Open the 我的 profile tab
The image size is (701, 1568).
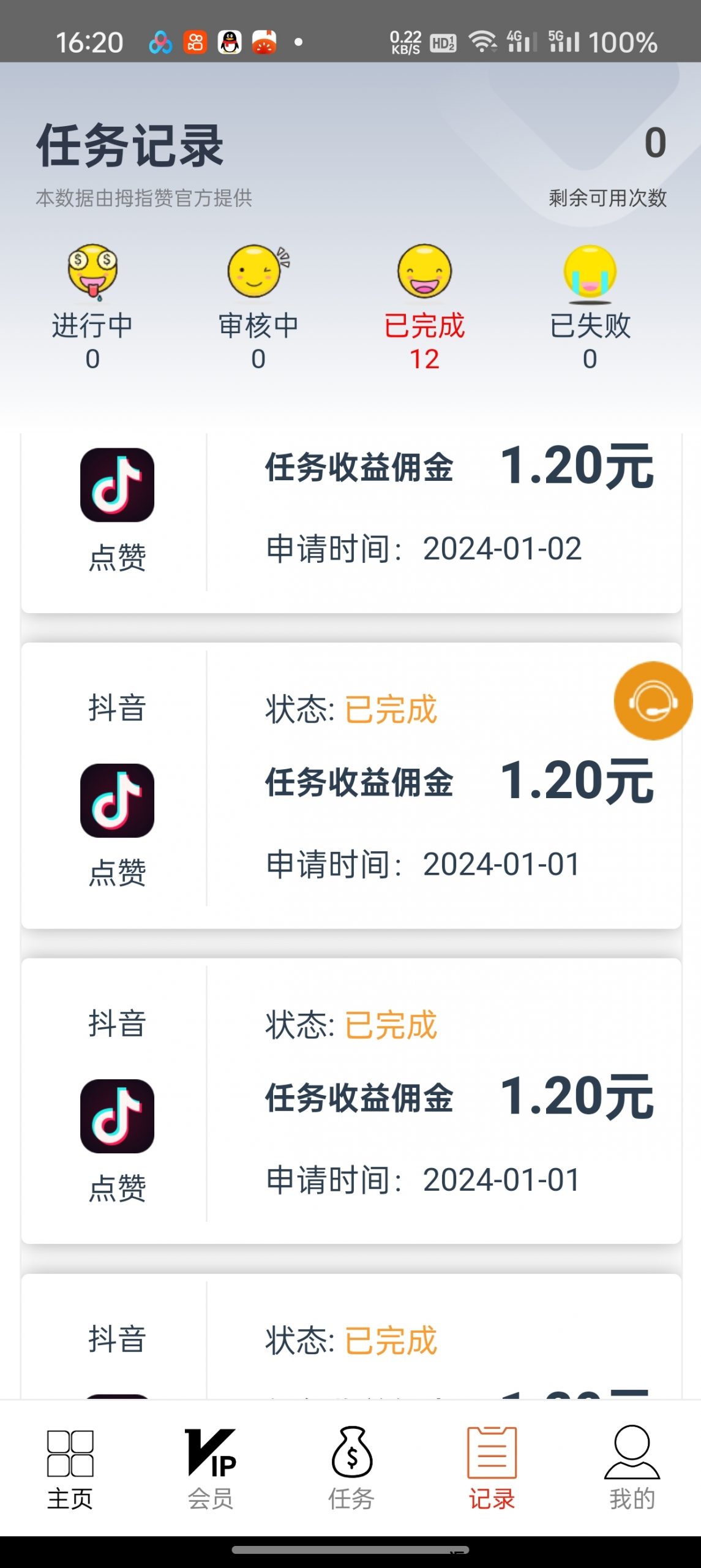click(x=632, y=1468)
